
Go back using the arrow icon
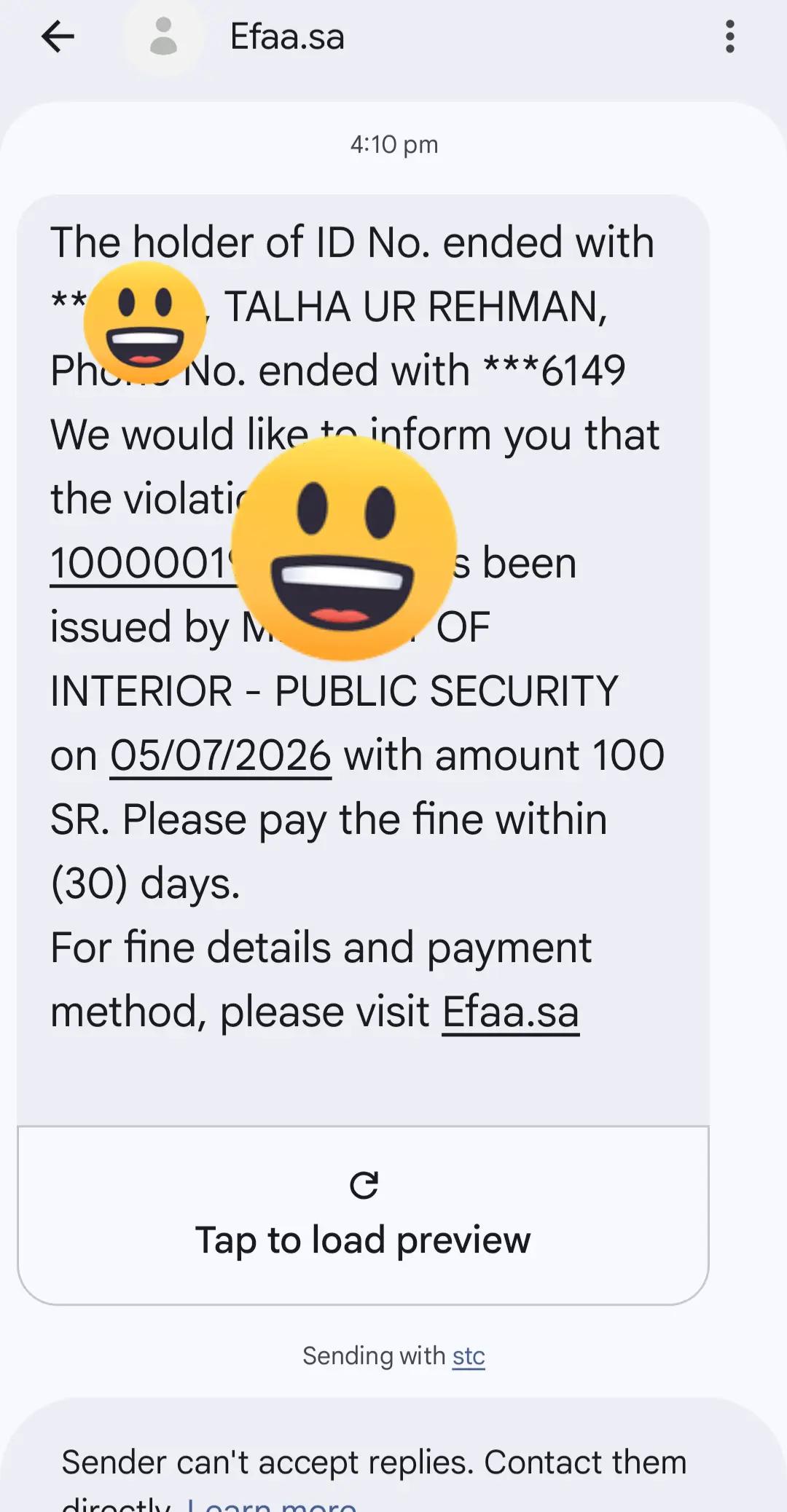point(58,36)
